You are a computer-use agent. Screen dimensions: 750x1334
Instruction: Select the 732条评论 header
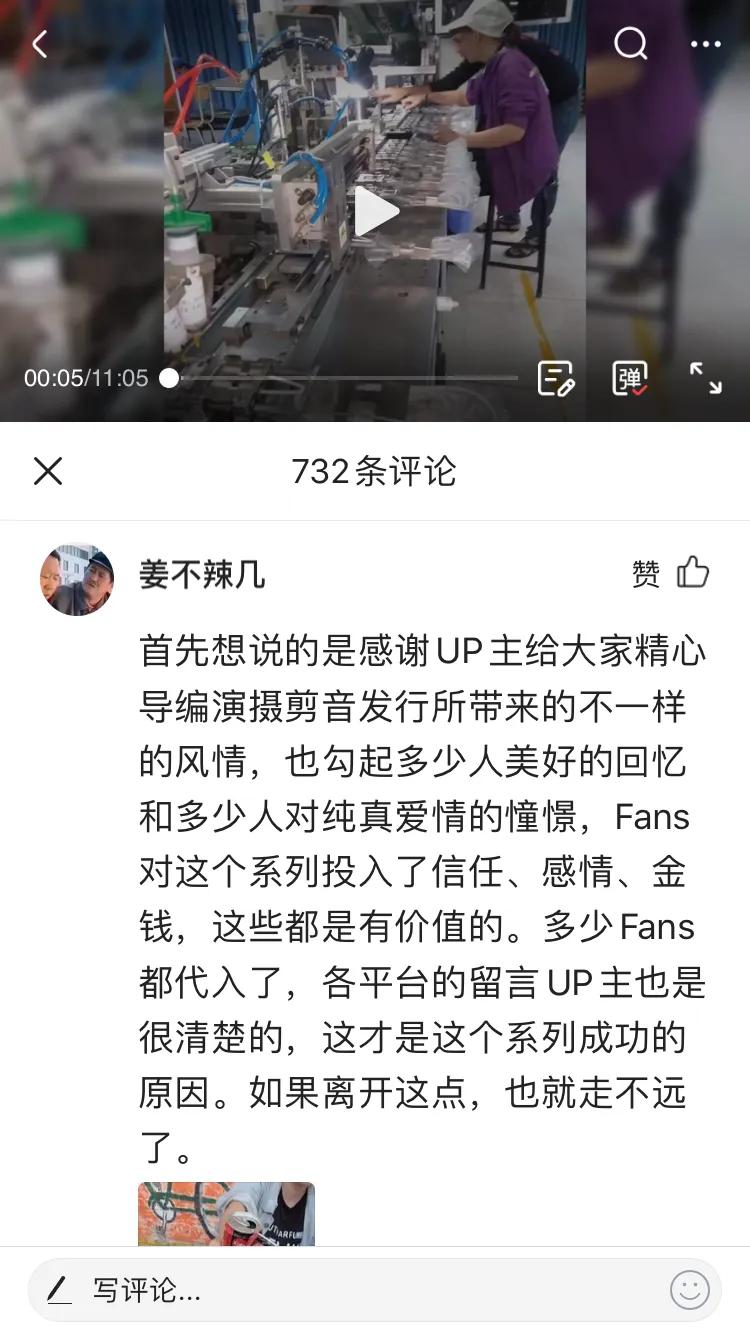pyautogui.click(x=375, y=471)
